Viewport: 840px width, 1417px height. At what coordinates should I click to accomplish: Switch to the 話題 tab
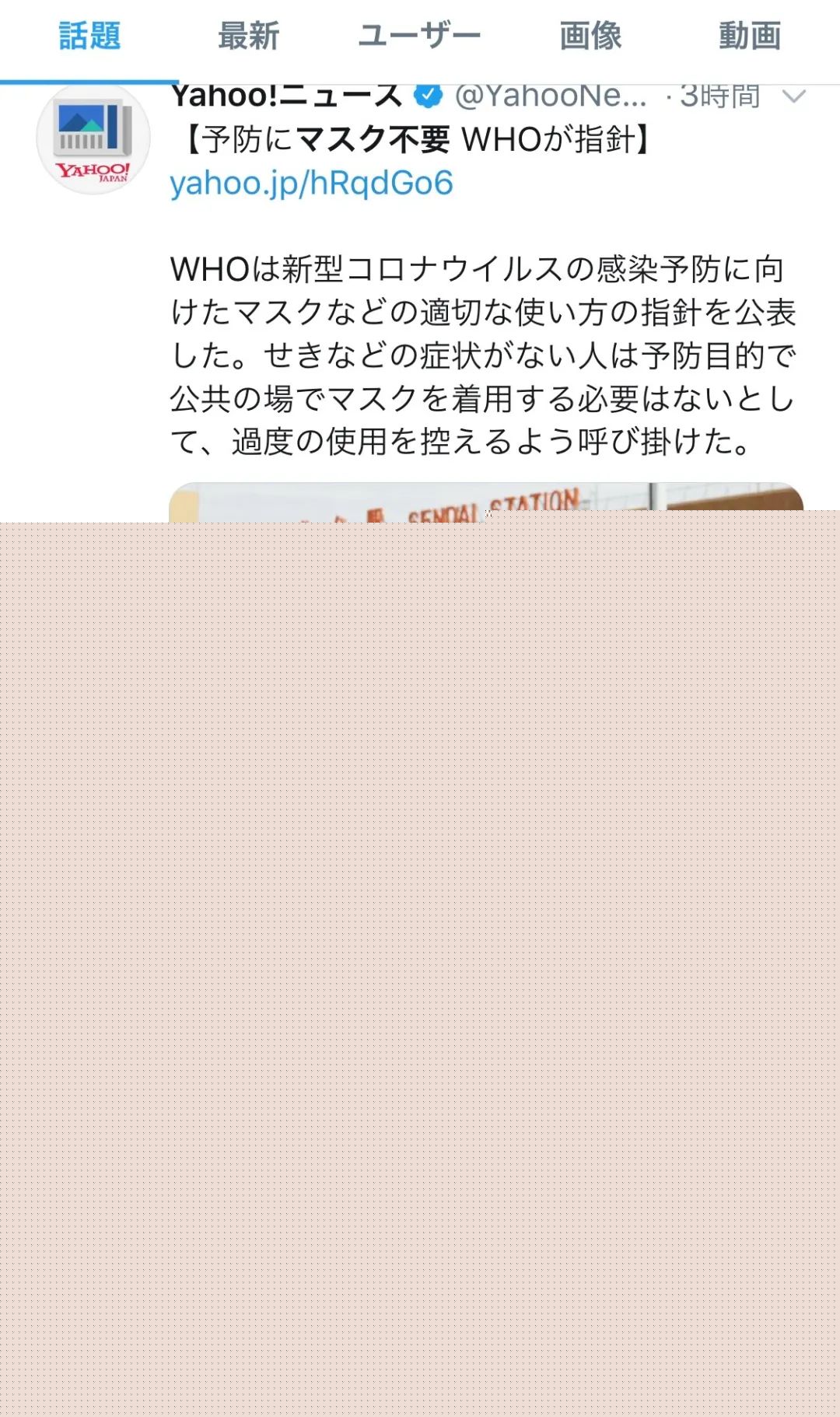(89, 37)
